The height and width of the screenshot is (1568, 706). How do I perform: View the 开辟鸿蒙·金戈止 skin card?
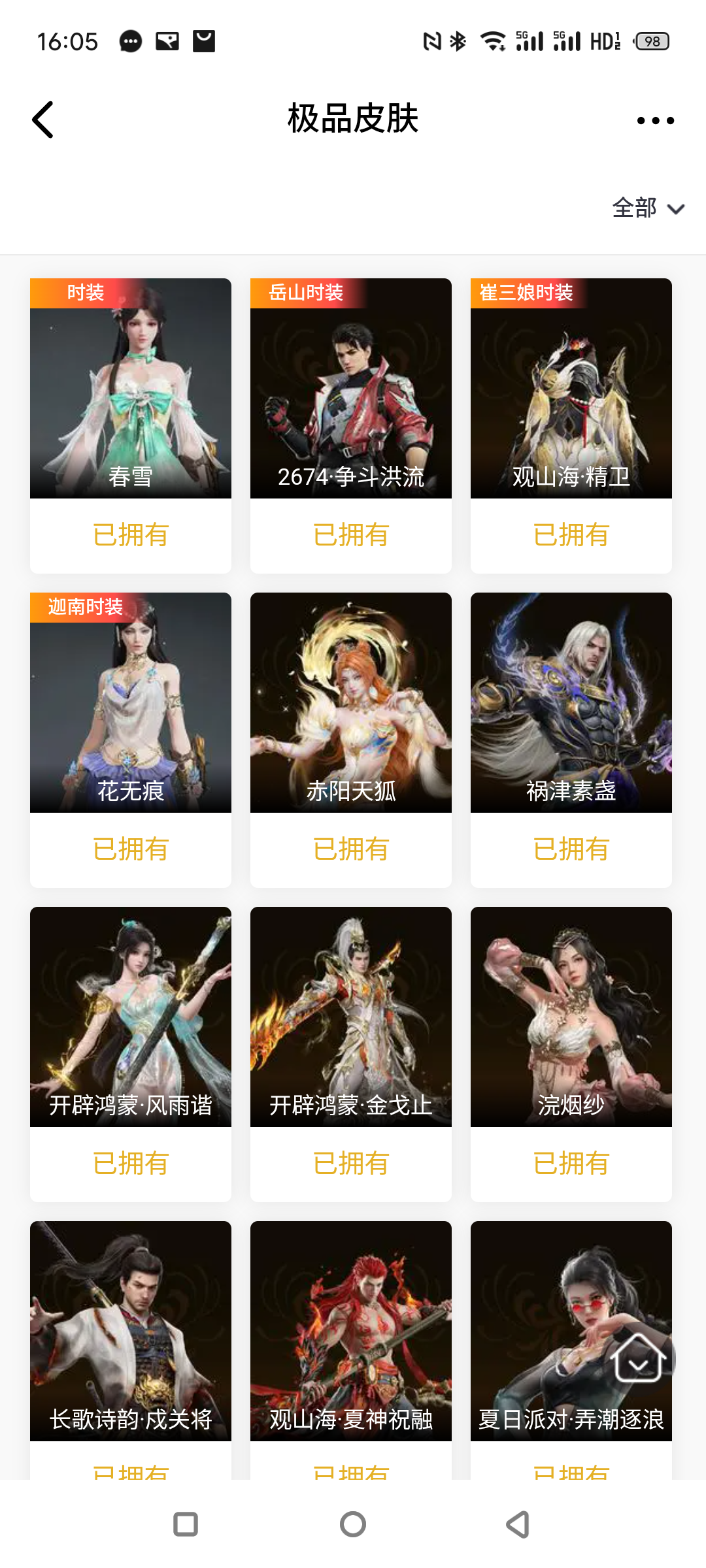351,1017
